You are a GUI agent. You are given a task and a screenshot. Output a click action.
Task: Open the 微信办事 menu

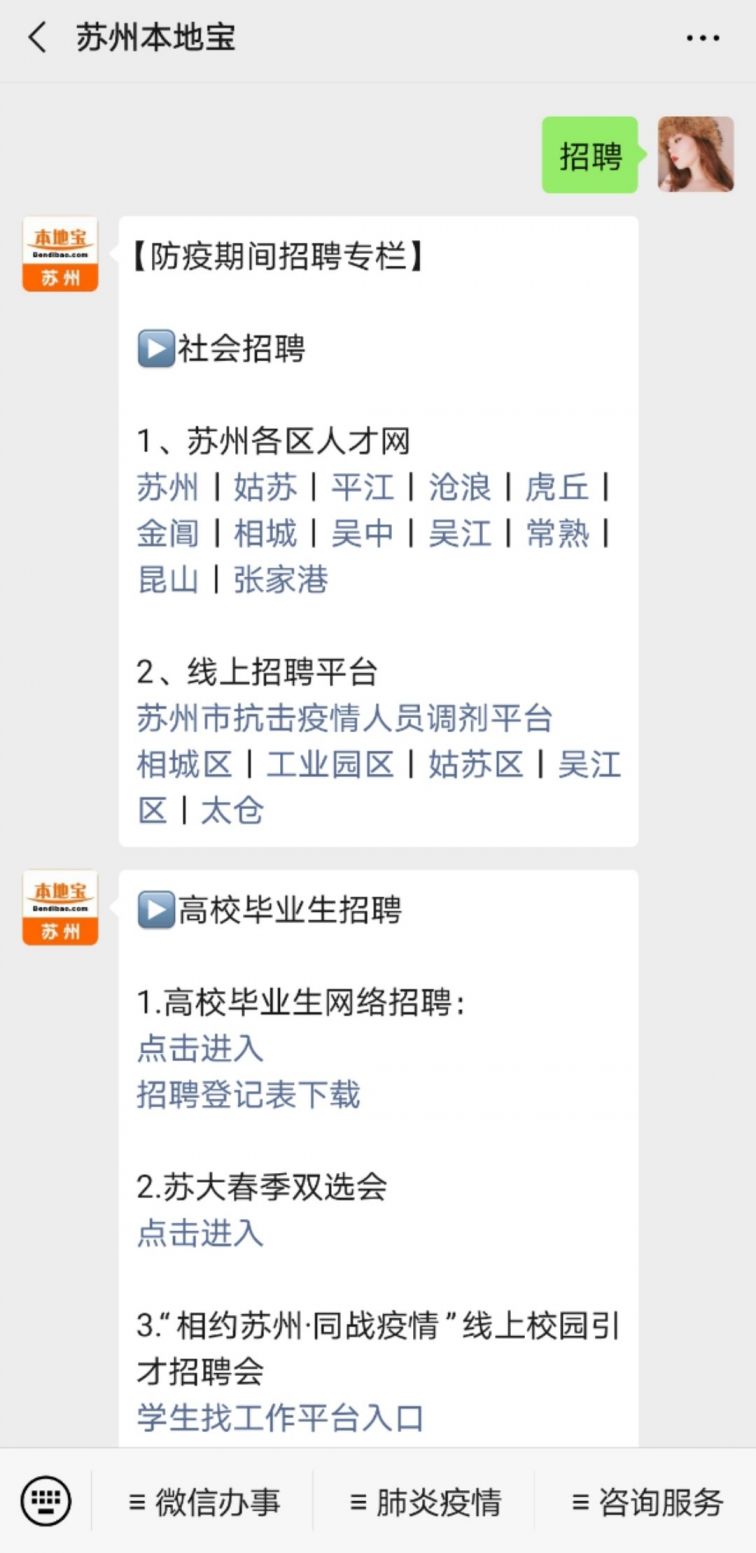pos(204,1501)
